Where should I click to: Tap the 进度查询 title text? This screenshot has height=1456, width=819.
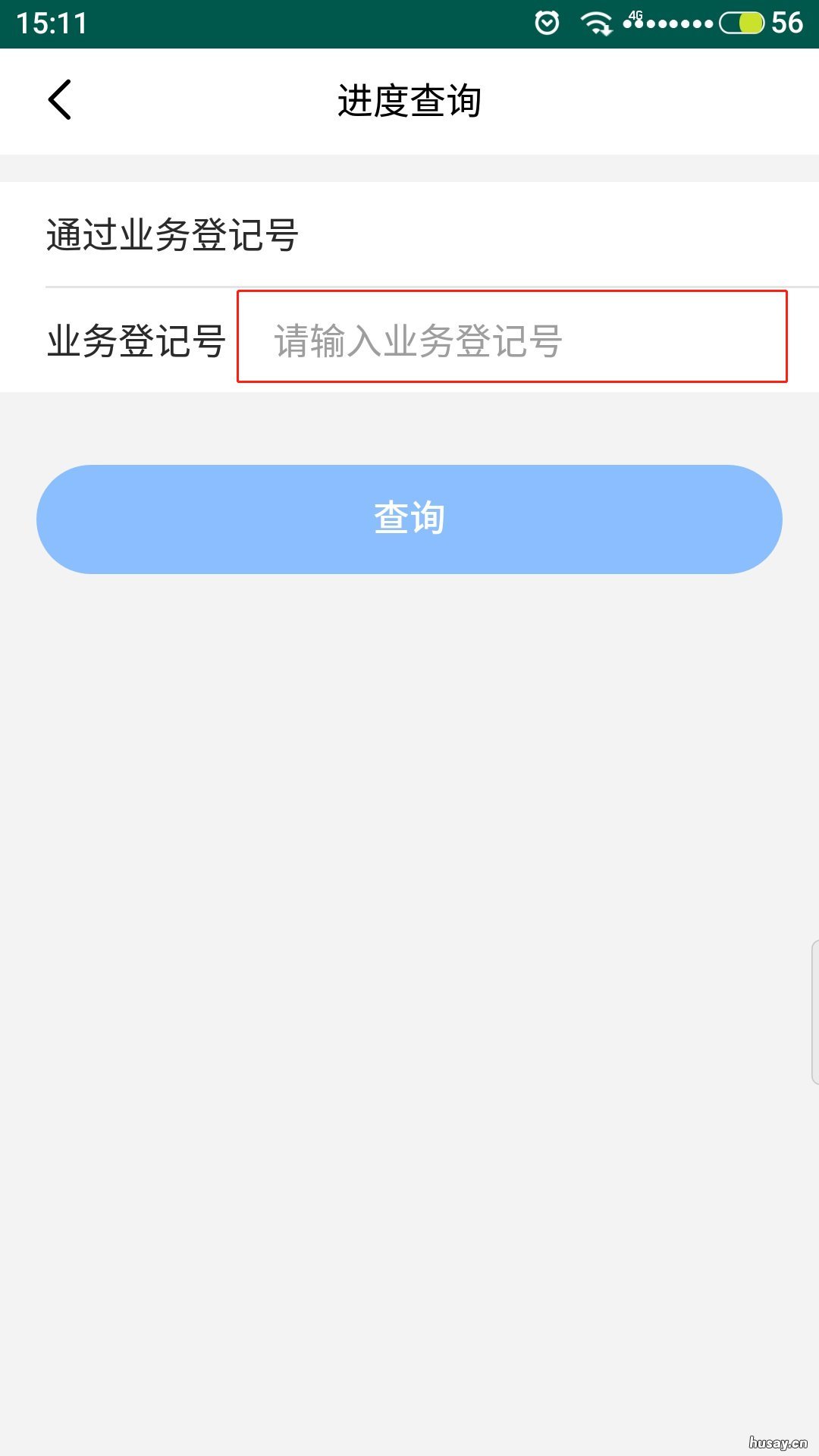click(409, 99)
